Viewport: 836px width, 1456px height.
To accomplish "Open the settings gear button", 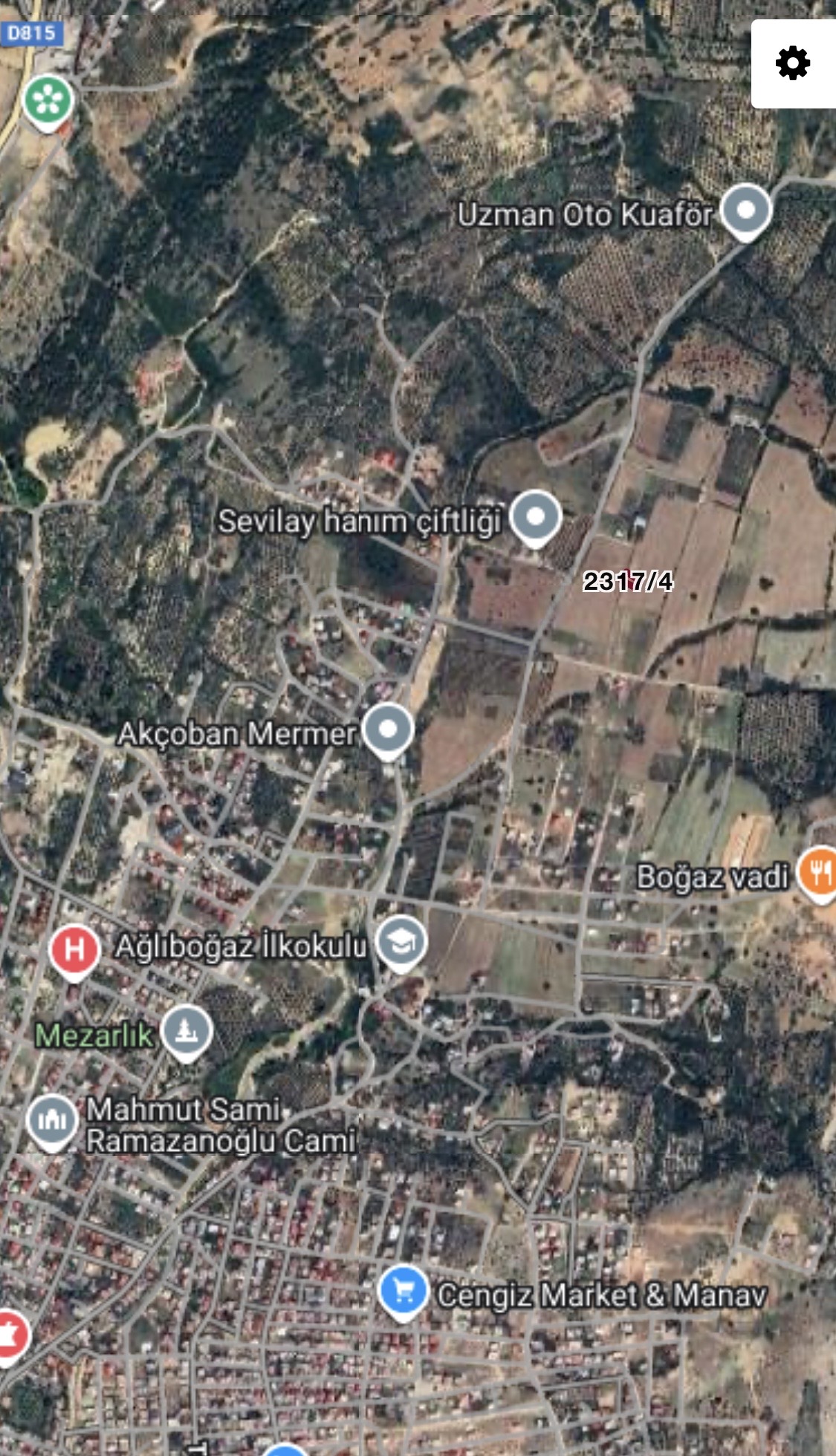I will 792,64.
